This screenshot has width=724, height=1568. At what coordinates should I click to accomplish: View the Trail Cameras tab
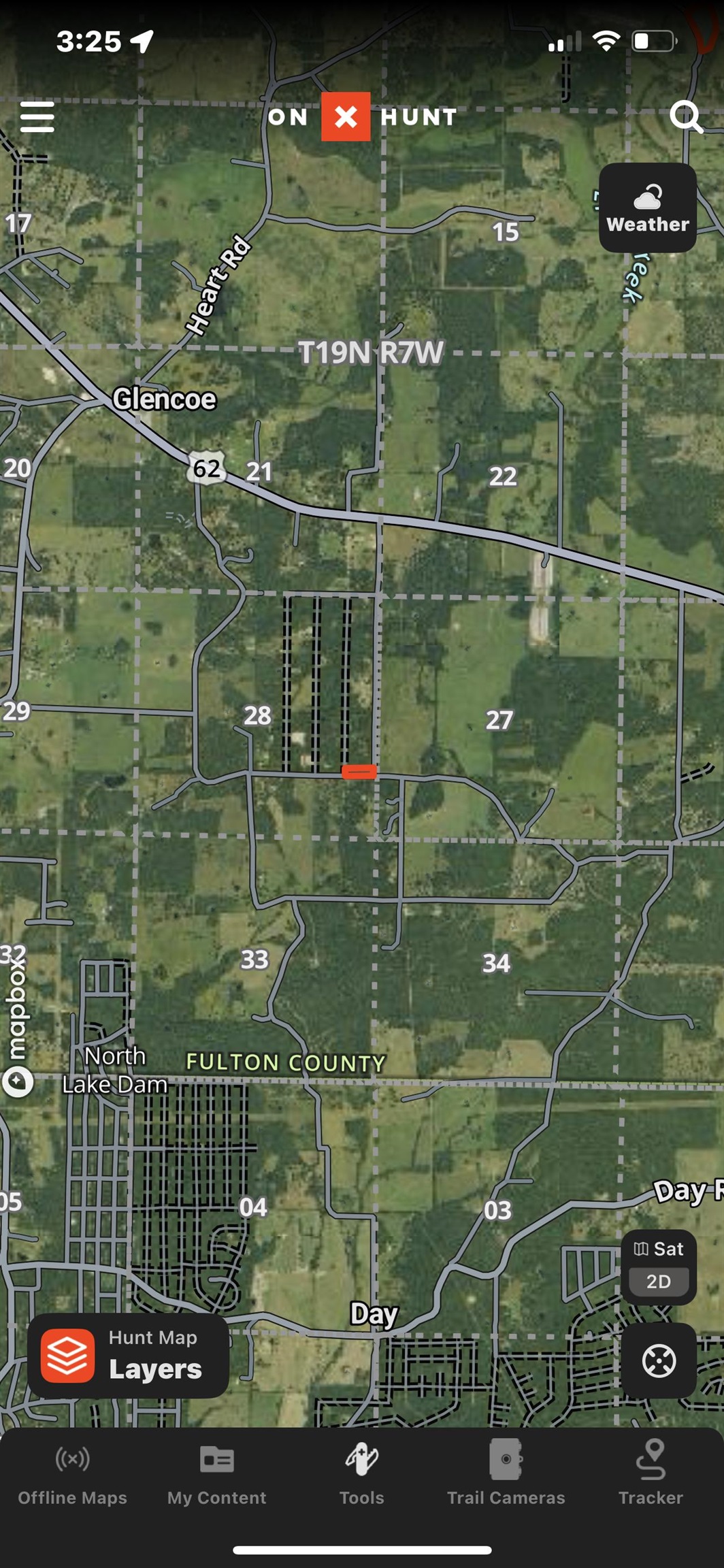(x=506, y=1475)
